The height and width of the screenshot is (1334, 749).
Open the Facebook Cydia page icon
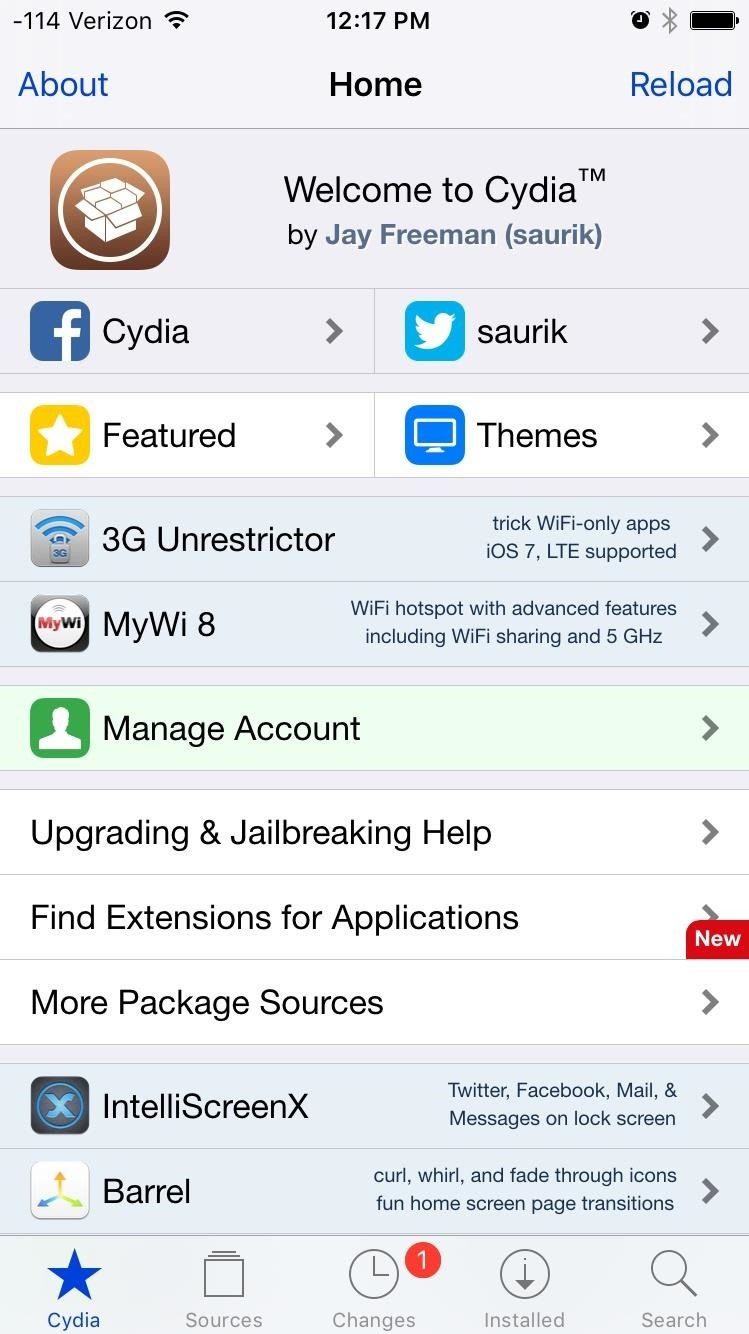(x=58, y=330)
